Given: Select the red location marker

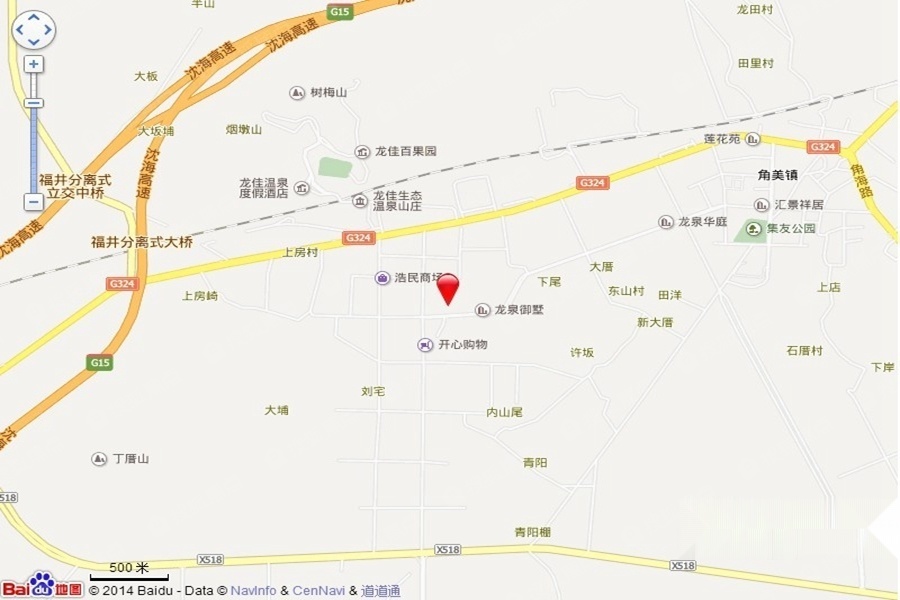Looking at the screenshot, I should click(x=449, y=287).
